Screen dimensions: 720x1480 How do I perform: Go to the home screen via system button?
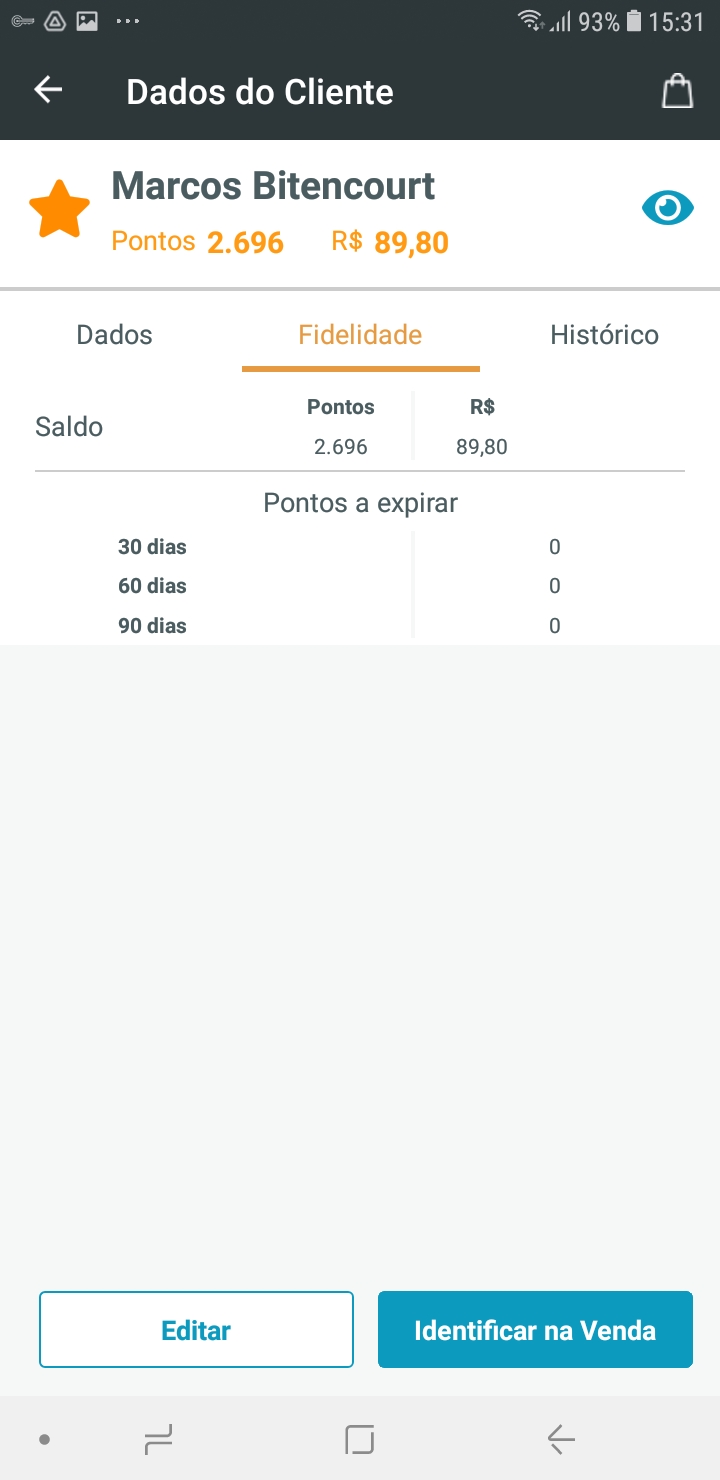[359, 1440]
